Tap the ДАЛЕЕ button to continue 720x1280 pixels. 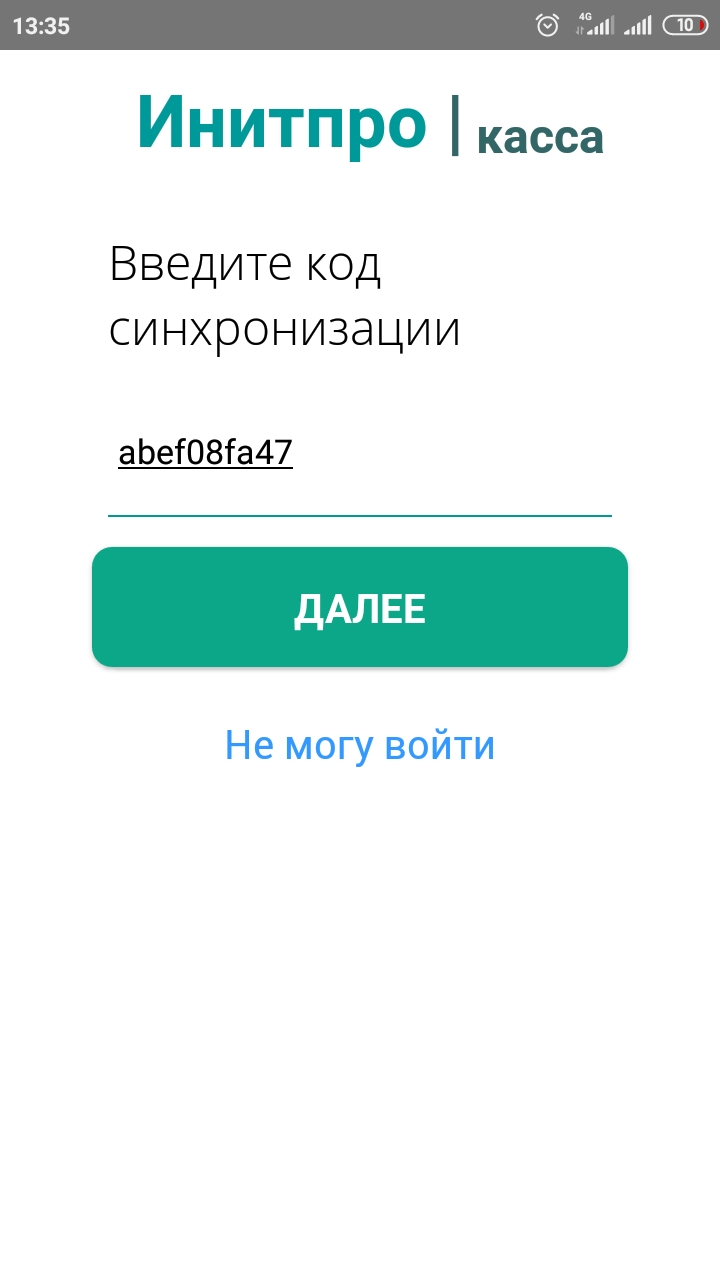point(360,608)
